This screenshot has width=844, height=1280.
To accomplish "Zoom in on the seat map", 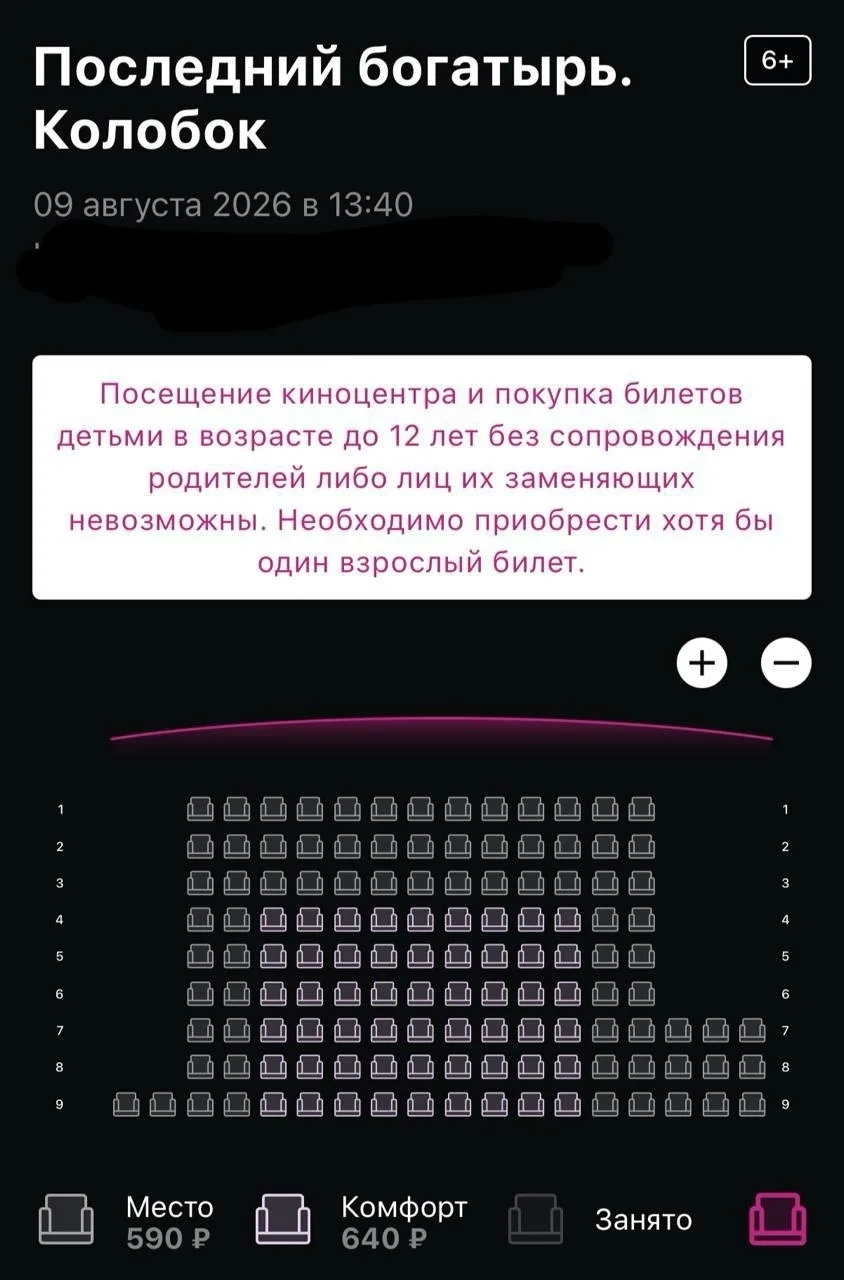I will [703, 663].
